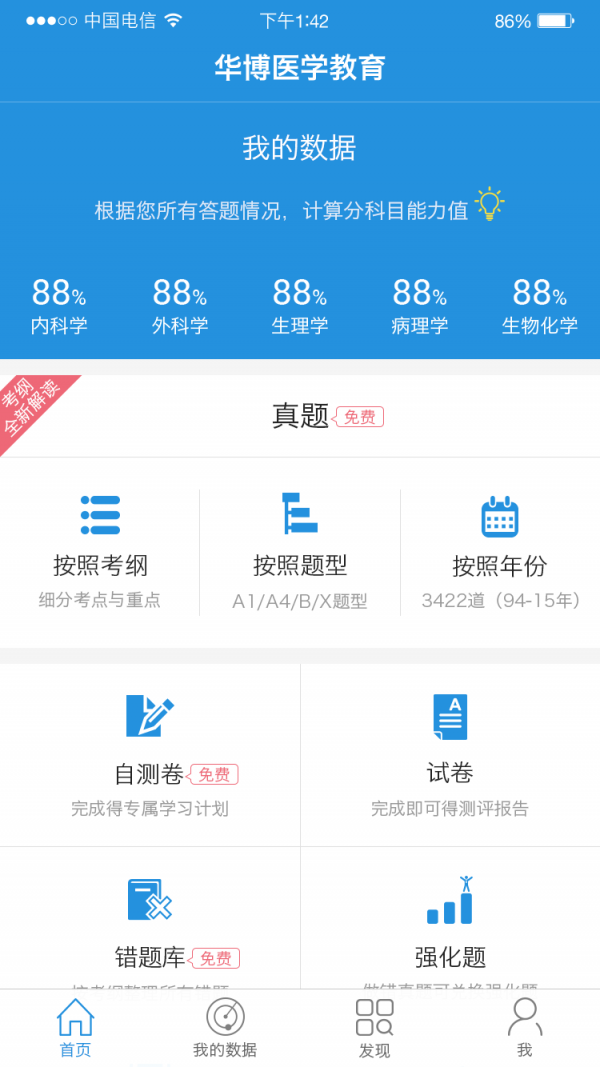The width and height of the screenshot is (600, 1067).
Task: View 外科学 ability score
Action: point(180,306)
